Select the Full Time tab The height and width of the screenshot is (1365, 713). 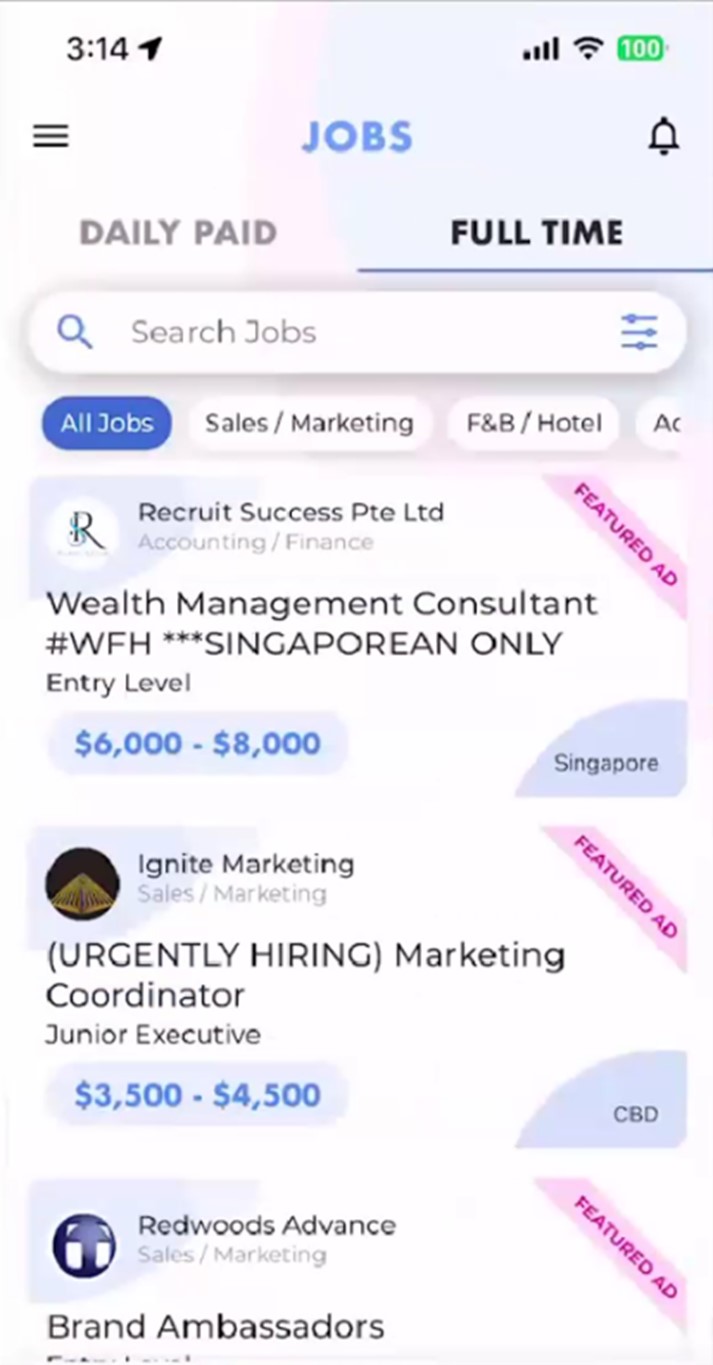tap(537, 233)
